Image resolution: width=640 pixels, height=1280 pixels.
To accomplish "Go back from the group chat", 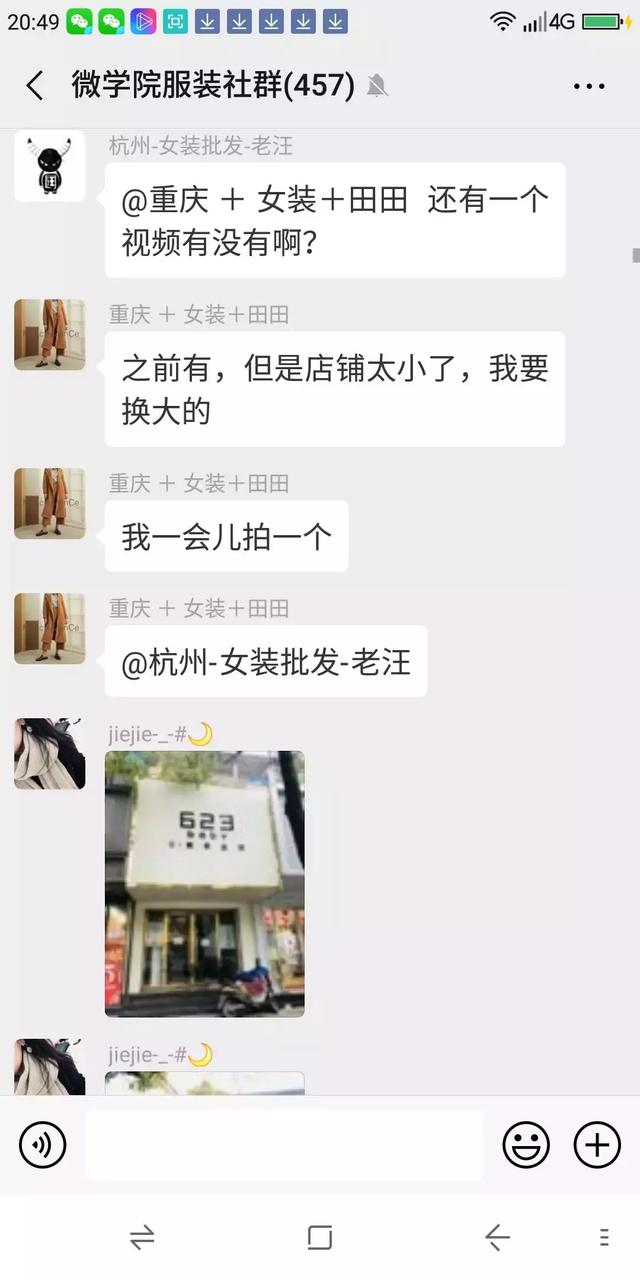I will (35, 86).
